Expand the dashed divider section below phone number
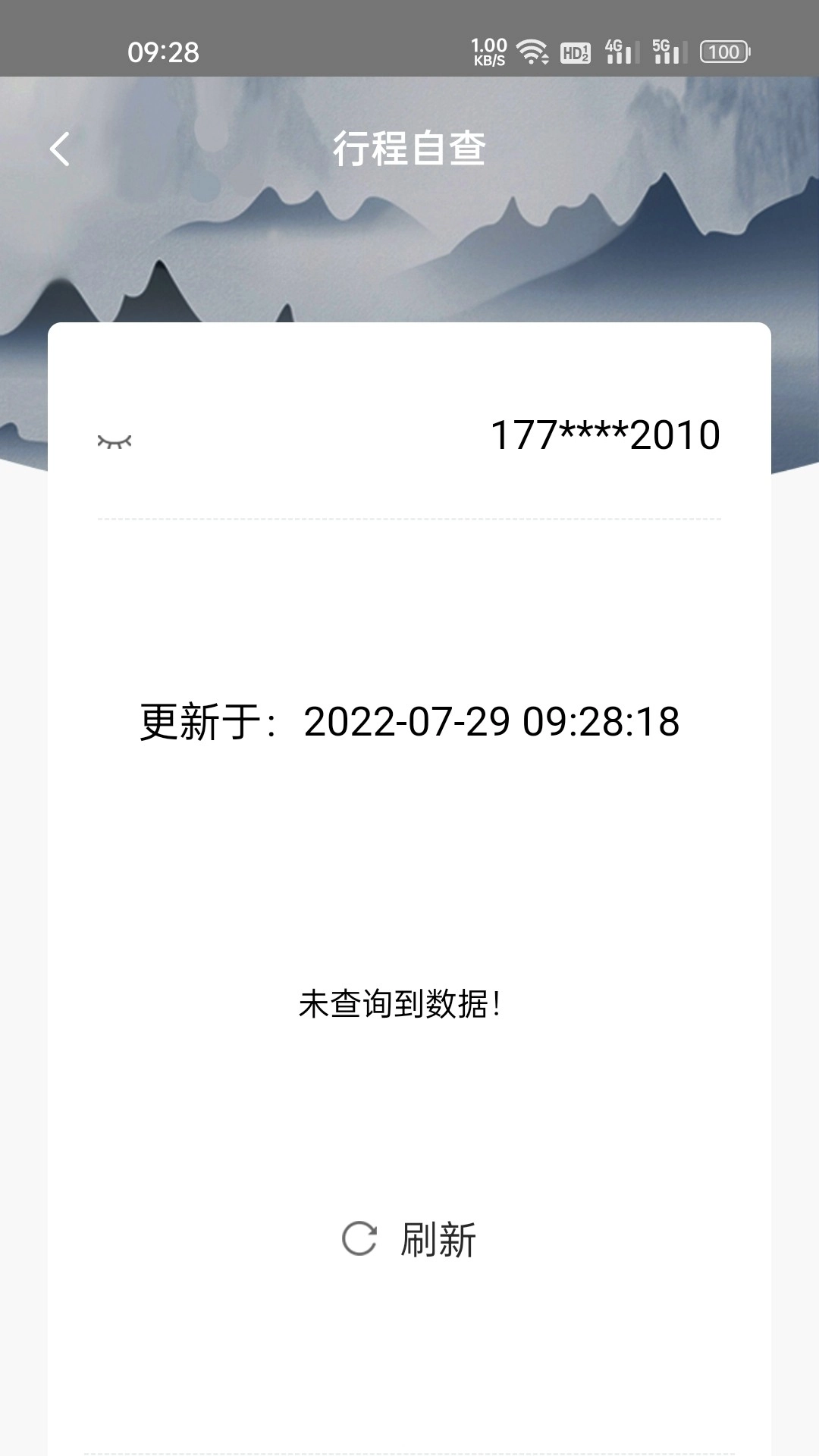The width and height of the screenshot is (819, 1456). 409,518
